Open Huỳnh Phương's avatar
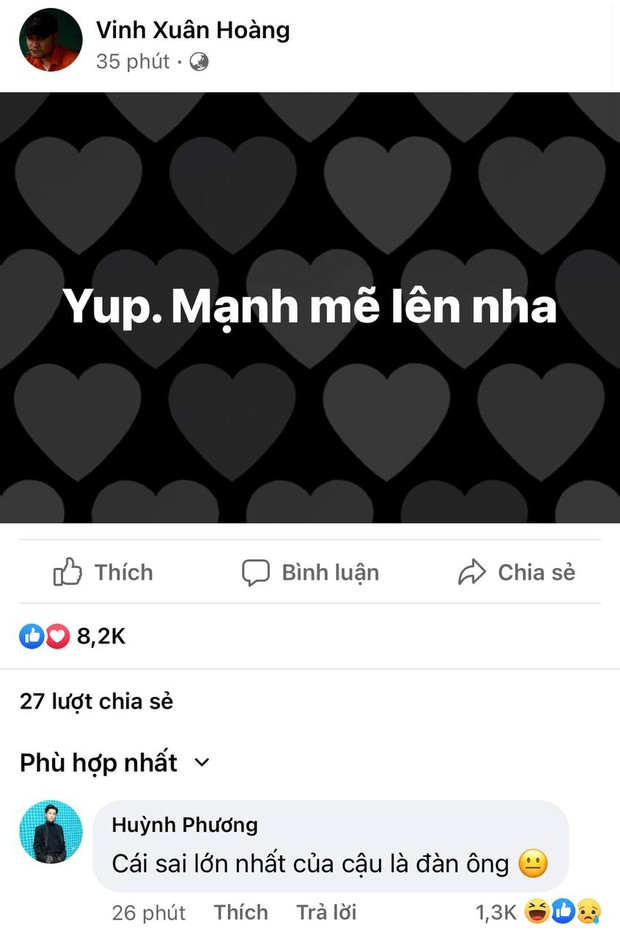Image resolution: width=620 pixels, height=938 pixels. [51, 831]
